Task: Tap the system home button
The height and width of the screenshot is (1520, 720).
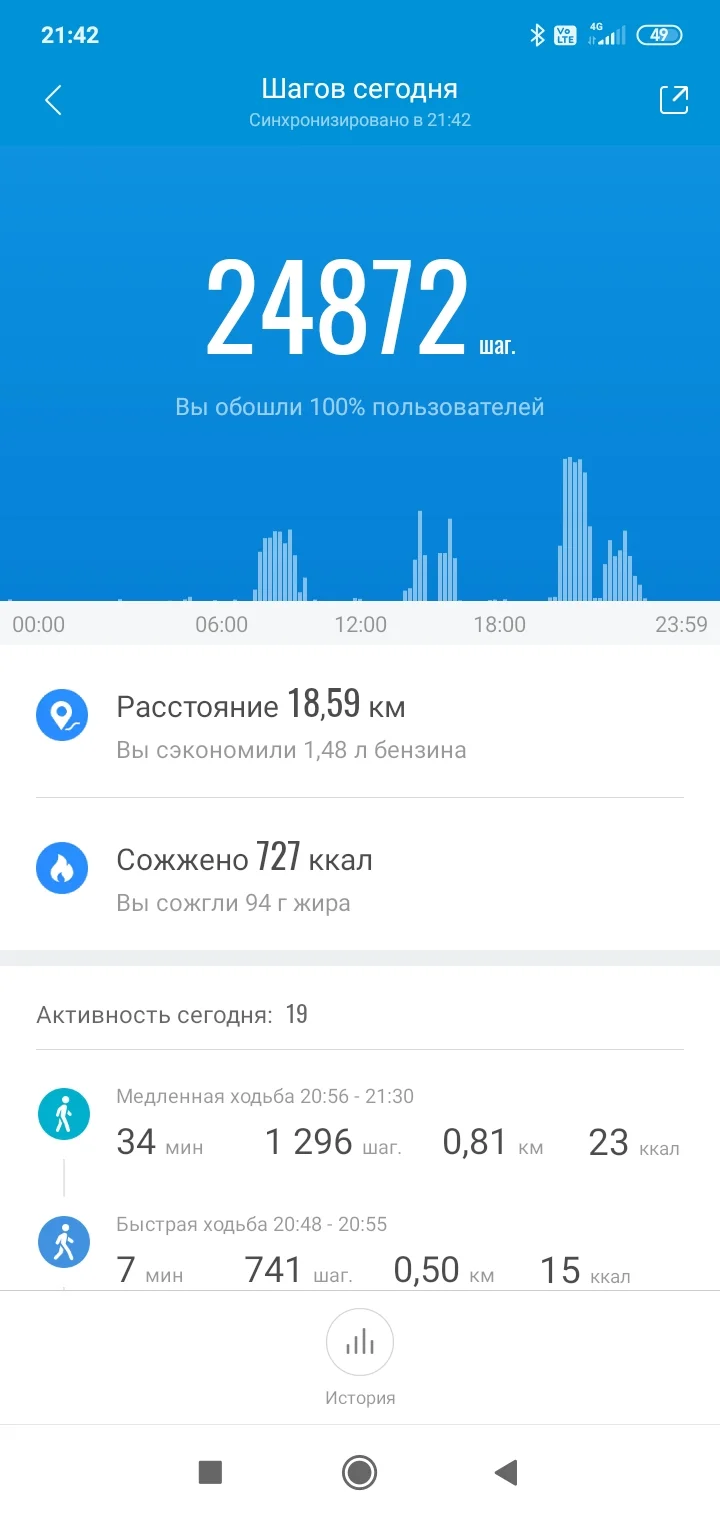Action: pyautogui.click(x=359, y=1472)
